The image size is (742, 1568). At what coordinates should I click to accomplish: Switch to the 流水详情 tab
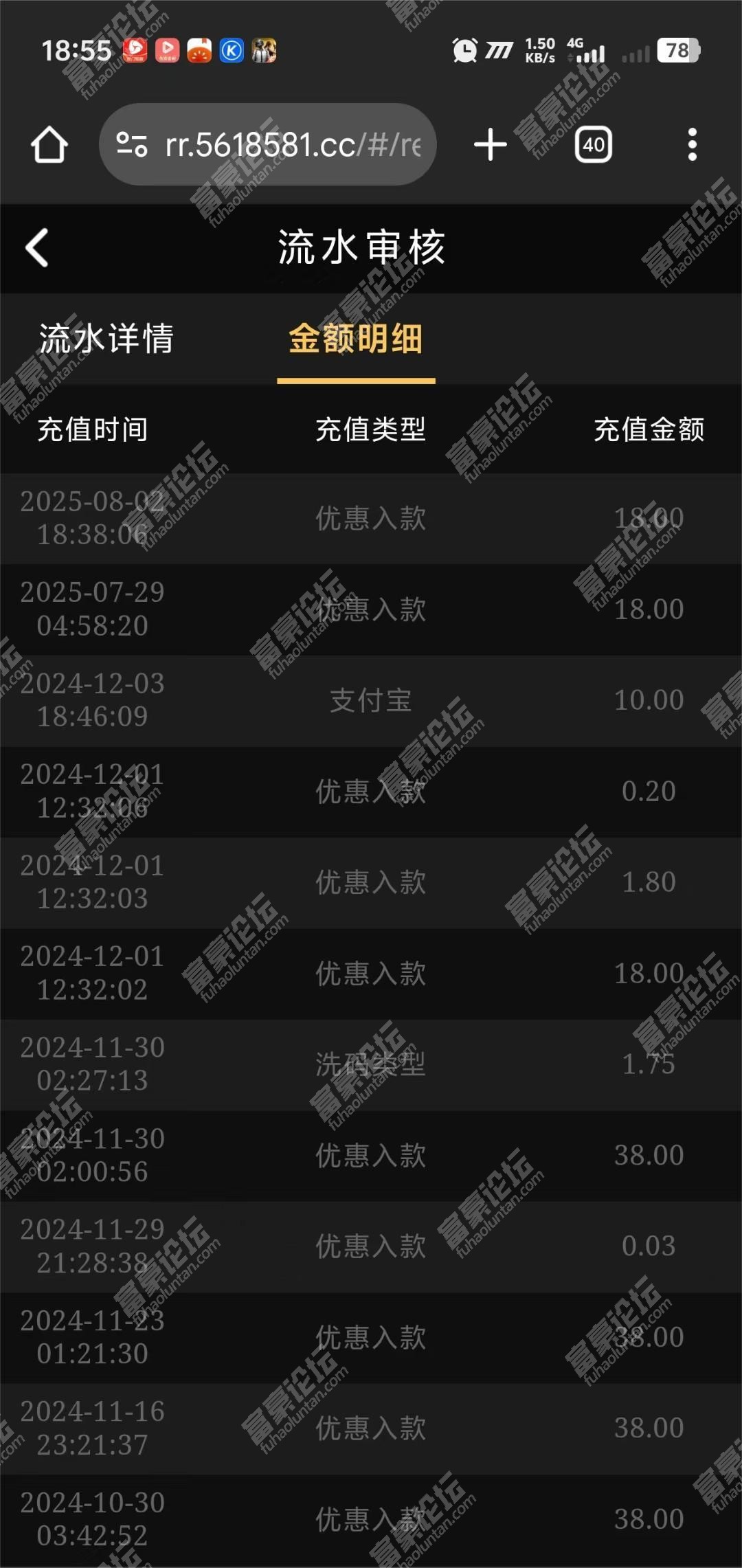pos(106,339)
